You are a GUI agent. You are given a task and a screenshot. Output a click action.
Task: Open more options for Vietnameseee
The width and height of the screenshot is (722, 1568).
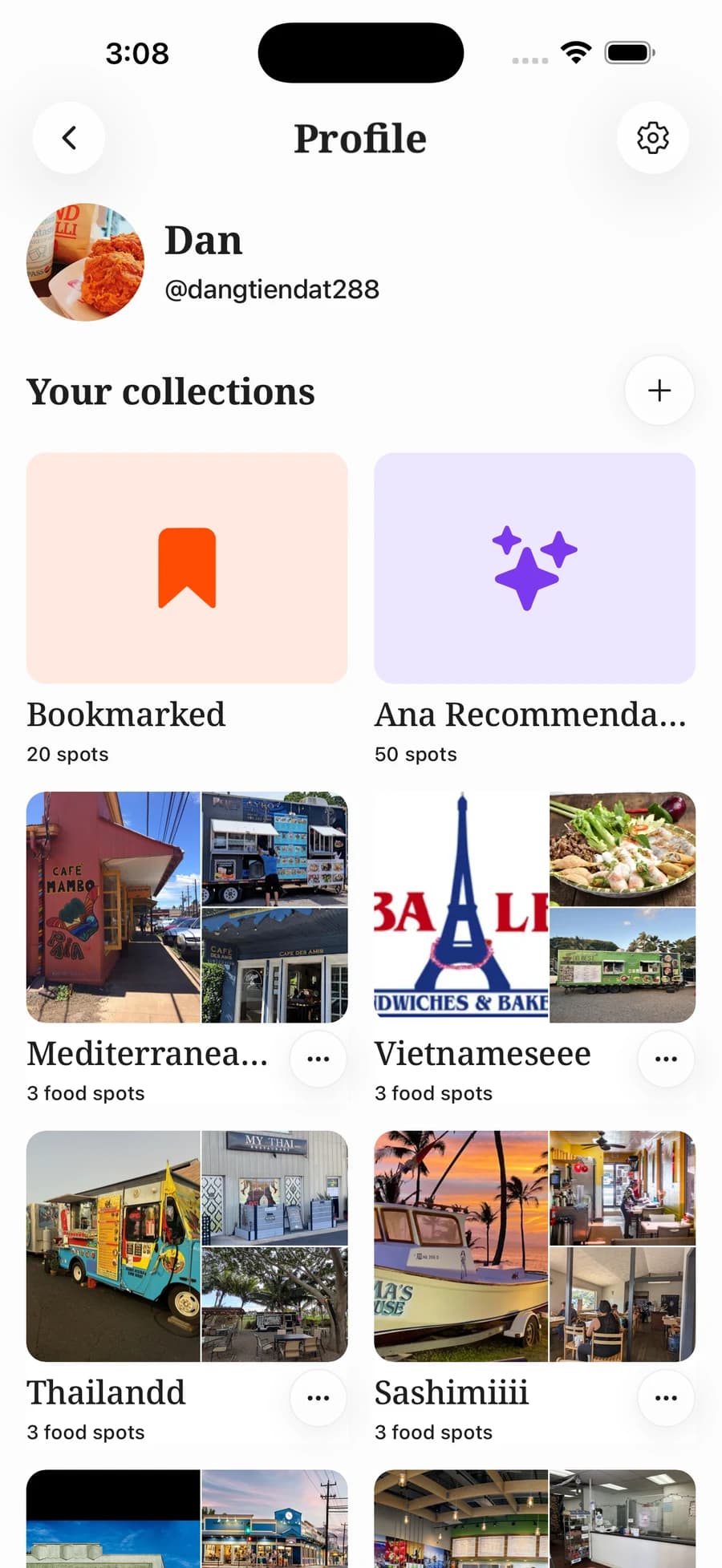[x=666, y=1059]
